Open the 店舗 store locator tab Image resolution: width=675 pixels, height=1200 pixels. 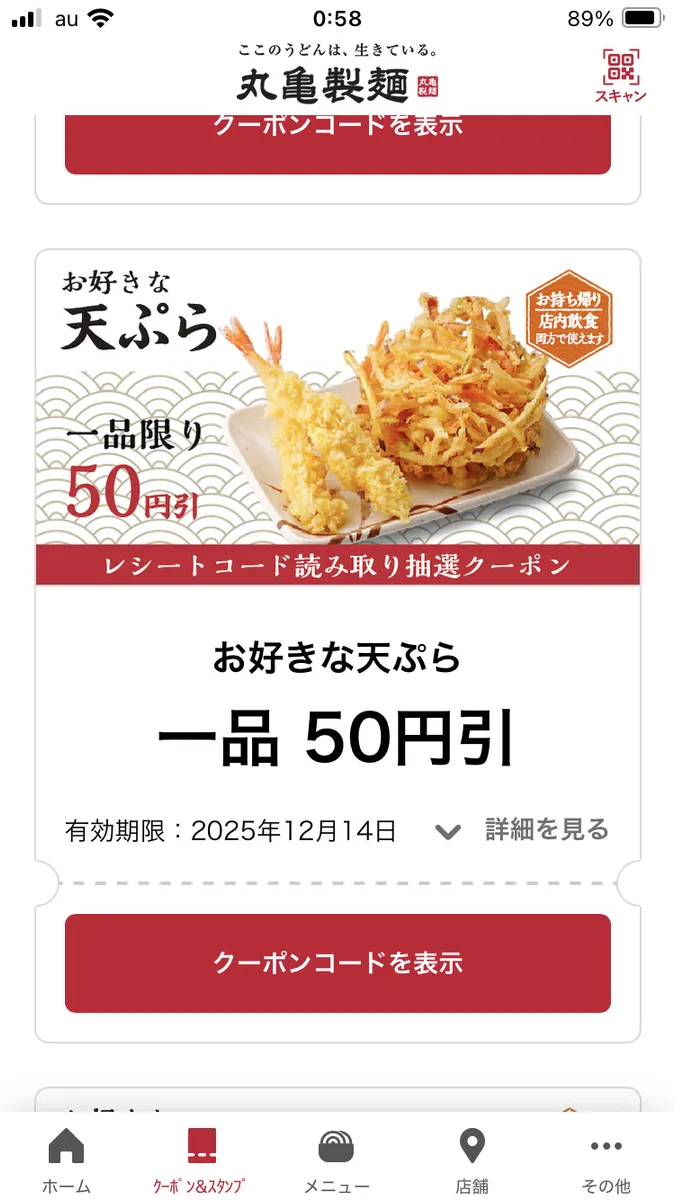(x=472, y=1159)
